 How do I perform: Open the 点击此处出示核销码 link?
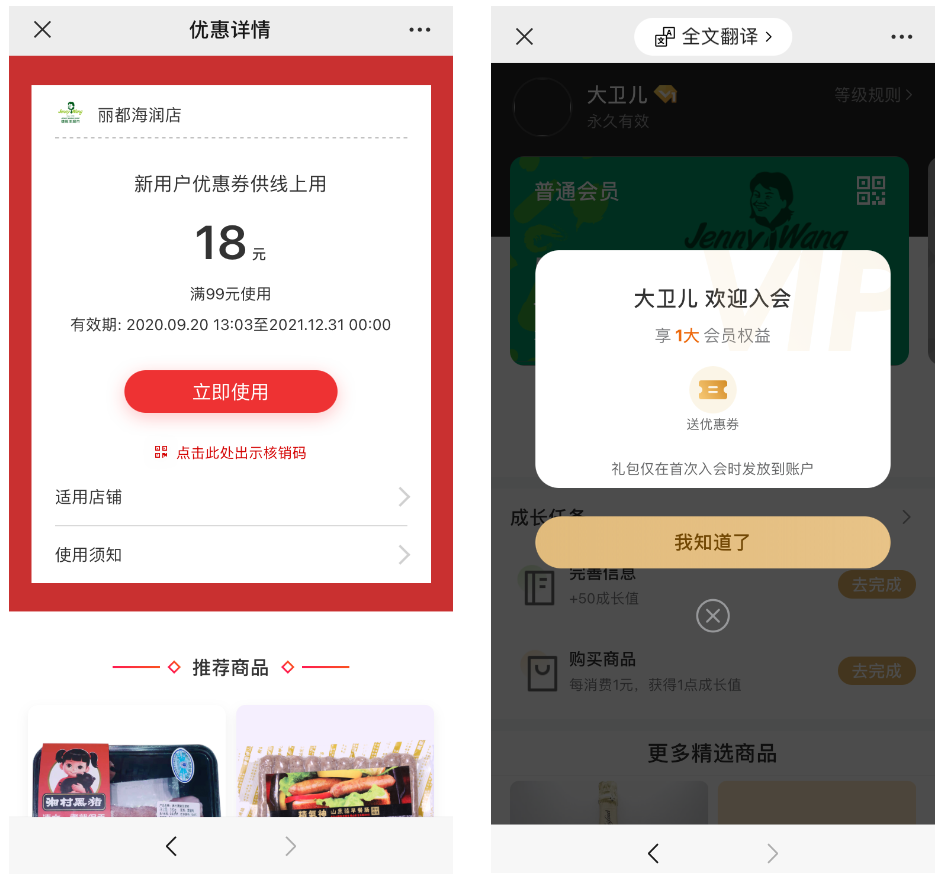click(231, 453)
